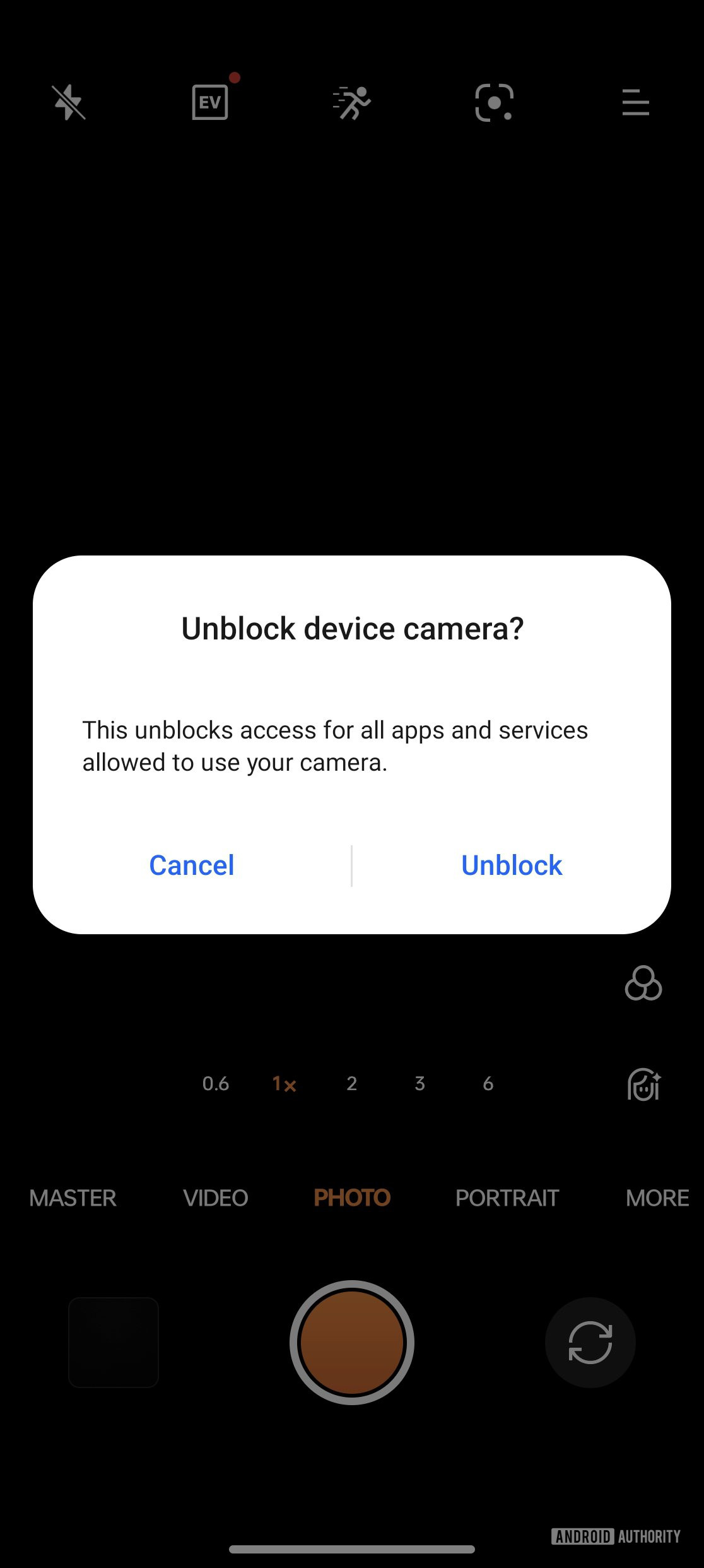Open the EV exposure setting

click(210, 102)
